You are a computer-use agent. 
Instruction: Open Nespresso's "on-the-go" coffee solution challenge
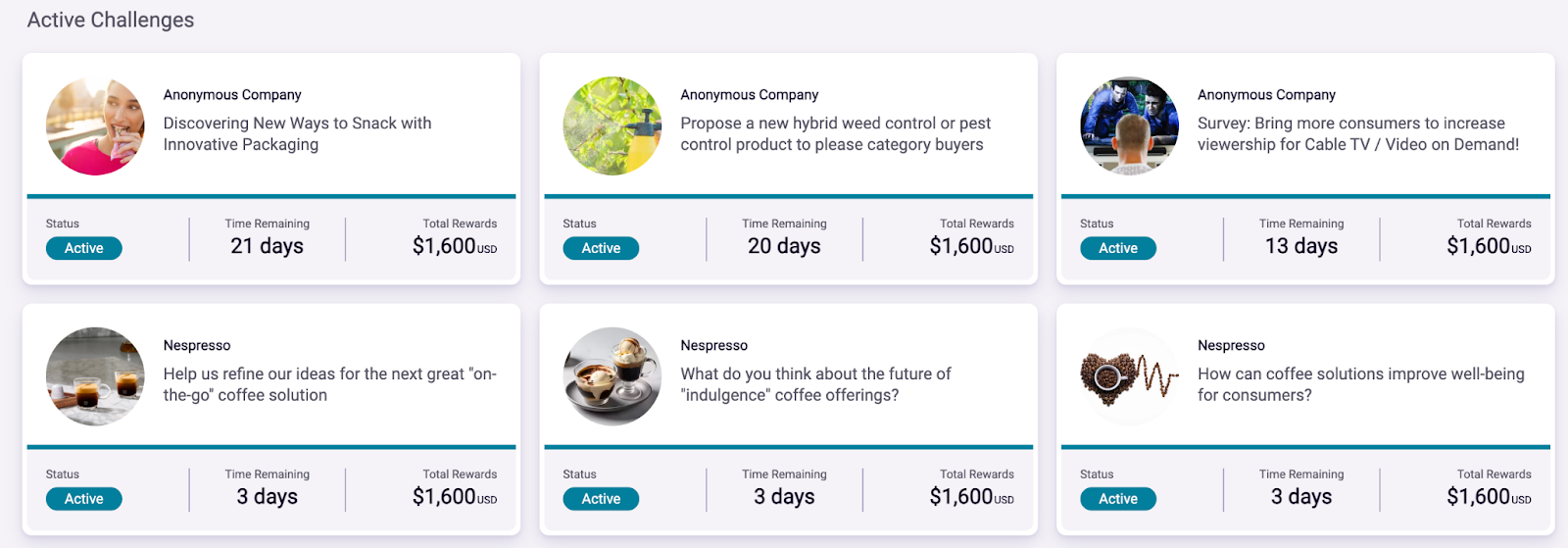pos(329,384)
